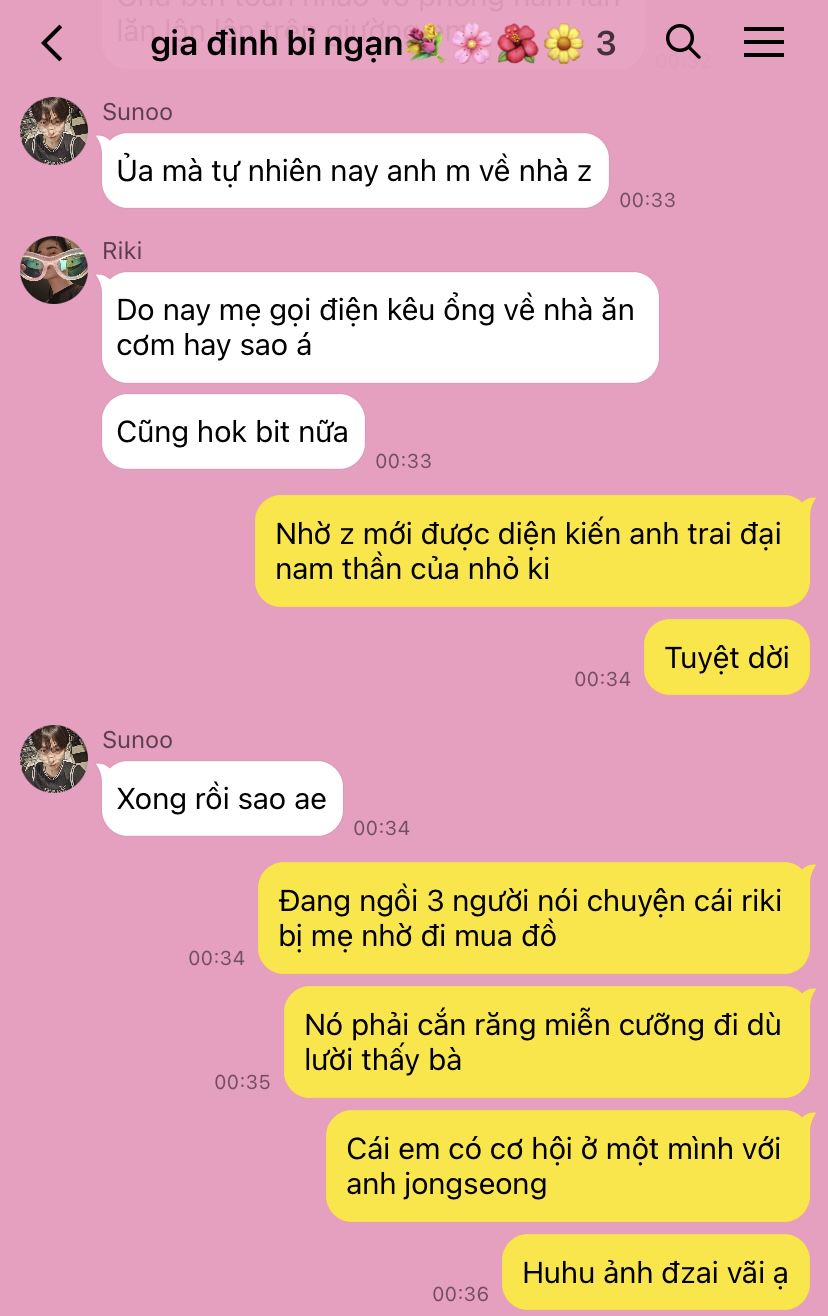This screenshot has height=1316, width=828.
Task: Search messages in this chat
Action: 683,43
